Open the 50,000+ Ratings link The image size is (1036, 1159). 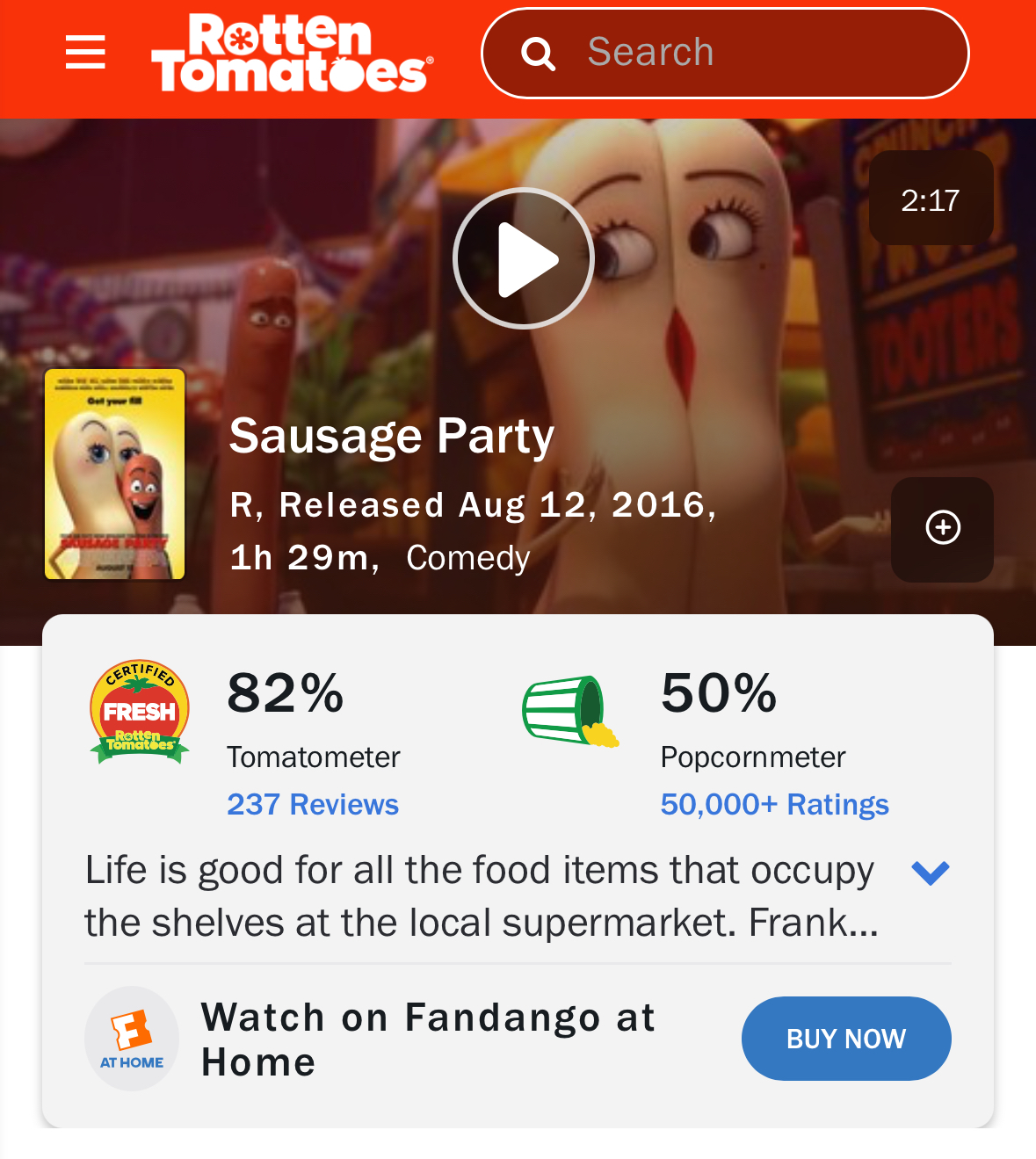[774, 804]
